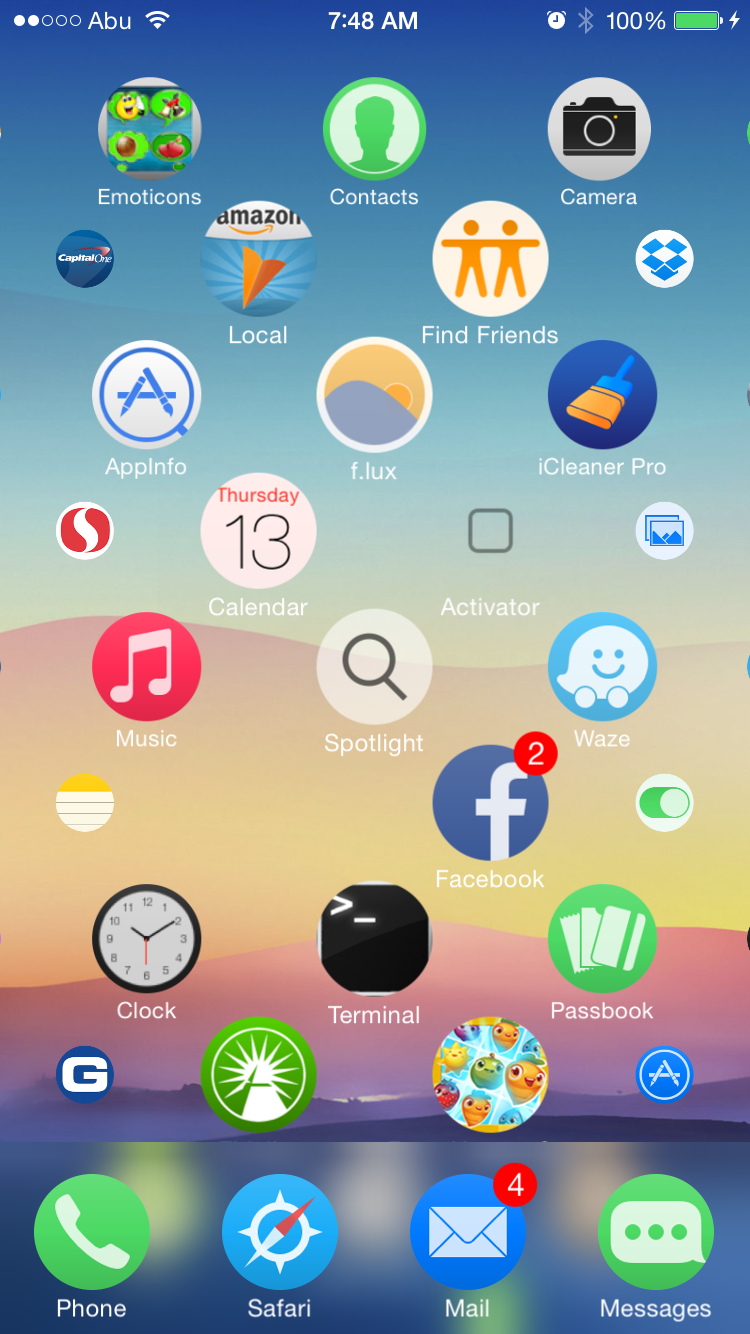Launch Find Friends
The height and width of the screenshot is (1334, 750).
[x=490, y=260]
